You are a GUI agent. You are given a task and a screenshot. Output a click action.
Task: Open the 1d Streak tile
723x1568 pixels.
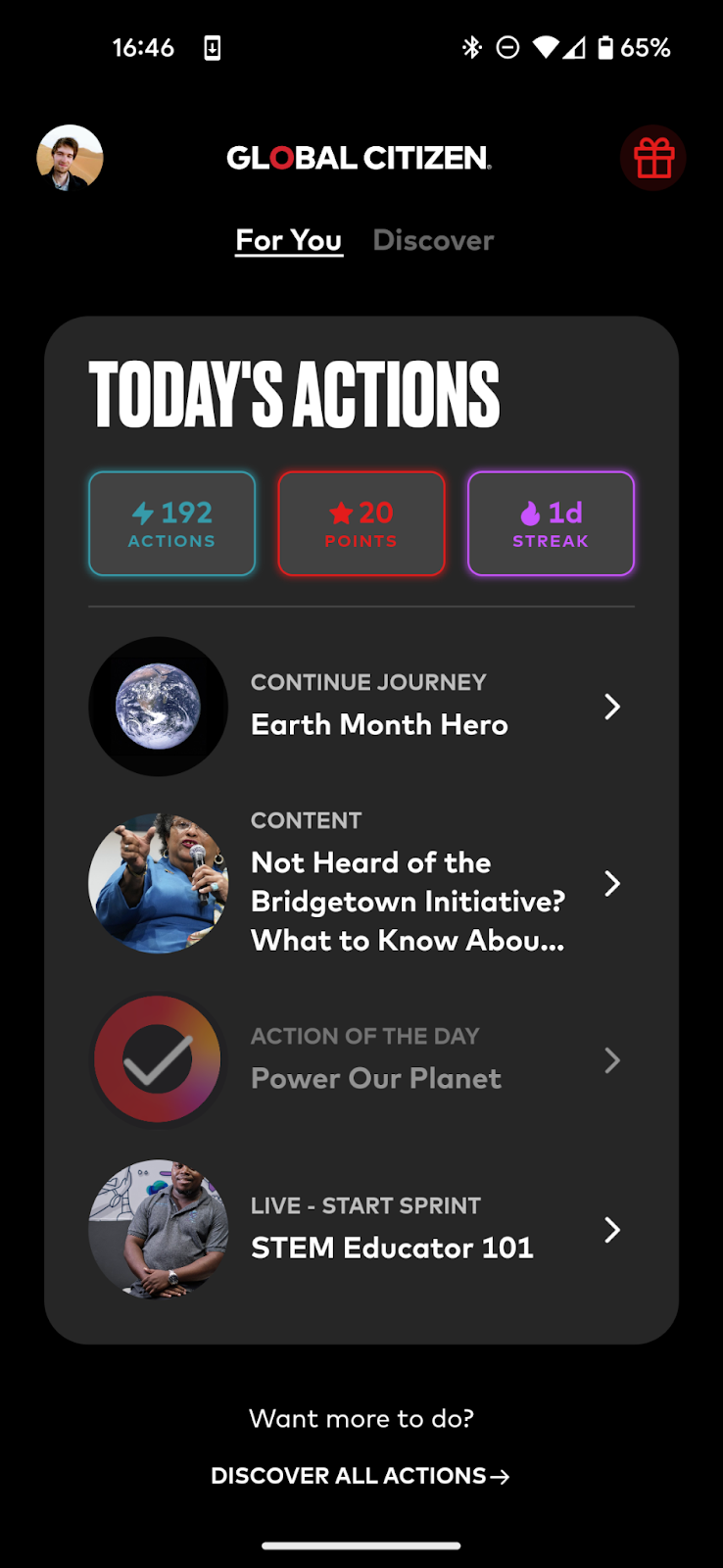click(x=551, y=523)
